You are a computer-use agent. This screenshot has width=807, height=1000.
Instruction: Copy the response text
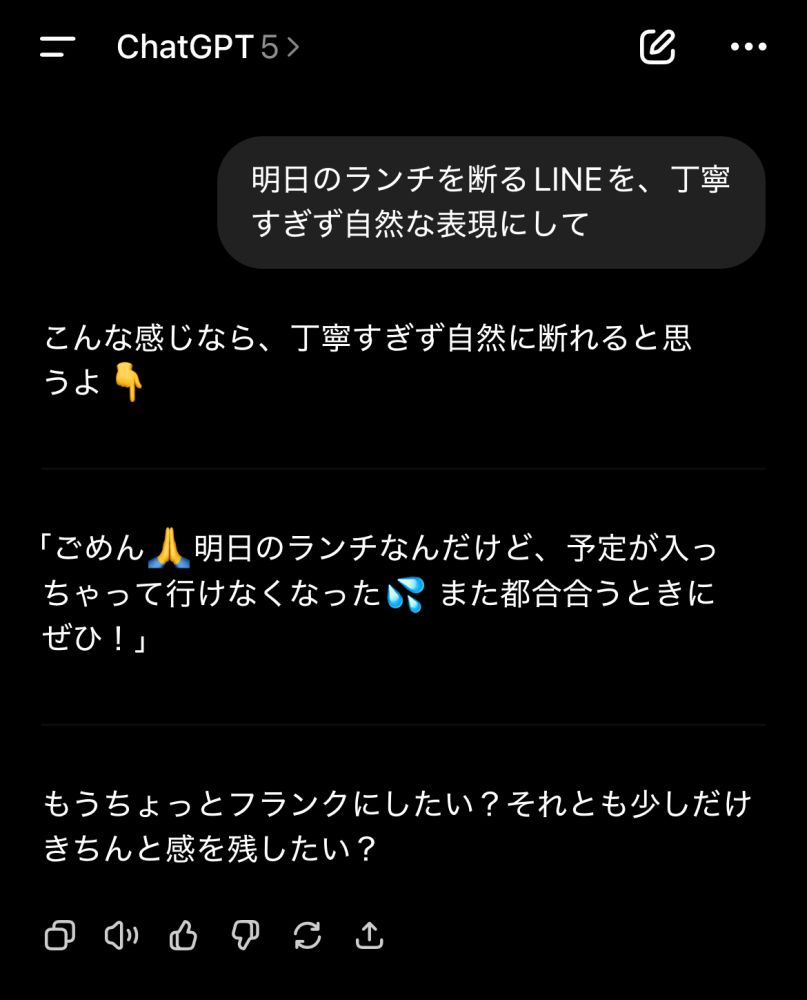tap(60, 936)
